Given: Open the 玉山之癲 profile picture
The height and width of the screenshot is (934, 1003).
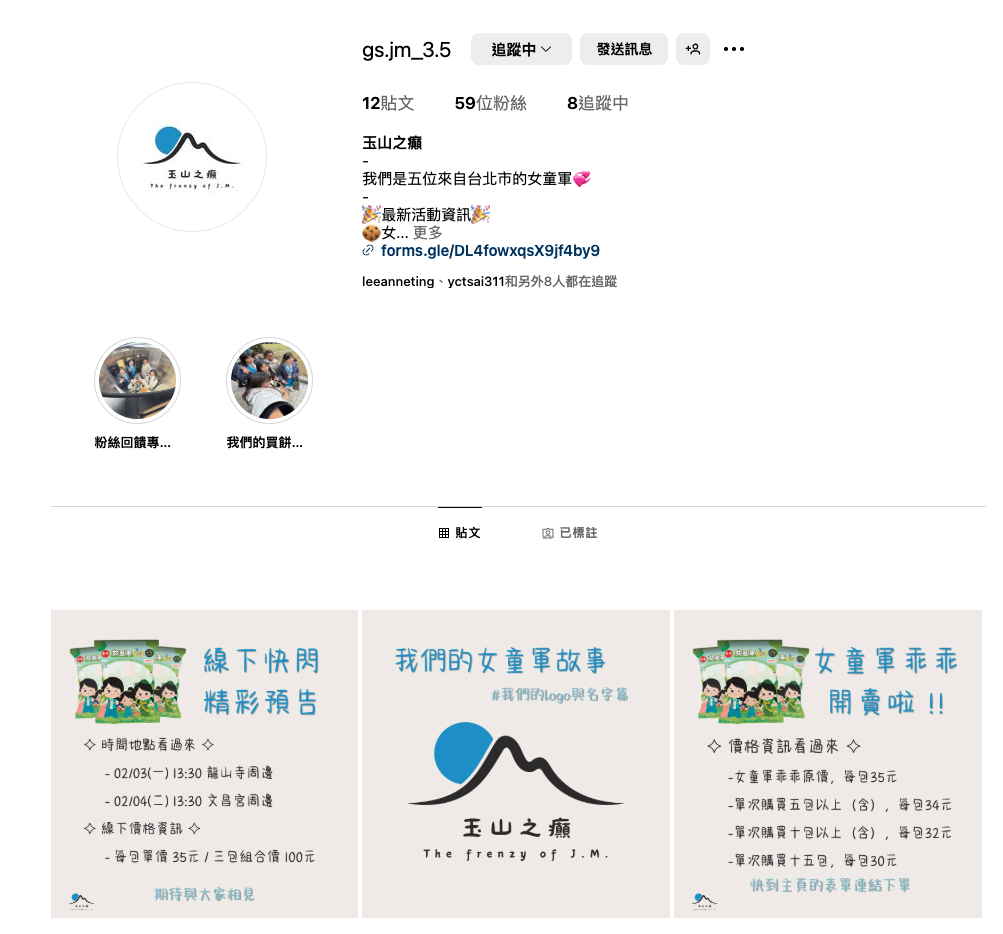Looking at the screenshot, I should click(x=192, y=157).
